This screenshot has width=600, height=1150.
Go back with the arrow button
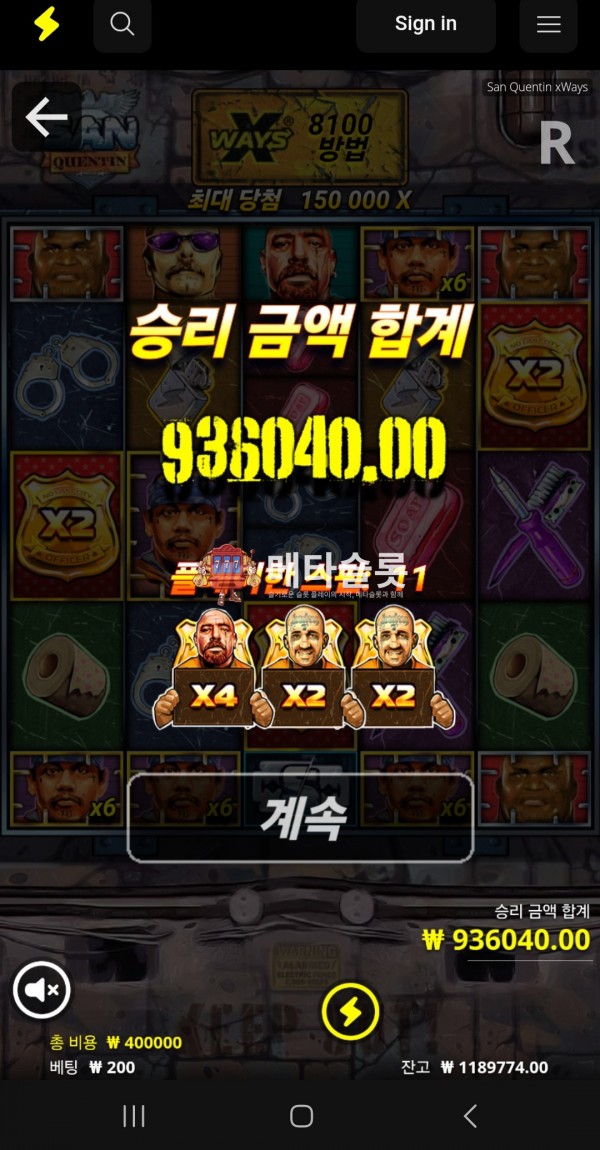point(46,118)
